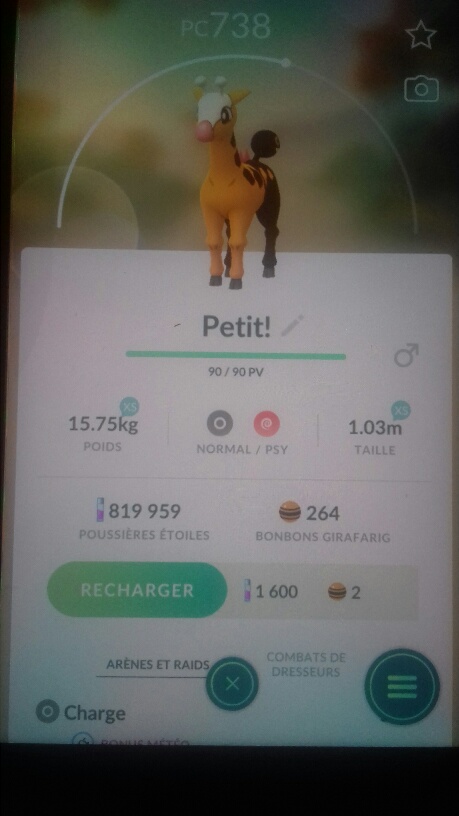
Task: Mark this Girafarig as favorite with the star
Action: (422, 35)
